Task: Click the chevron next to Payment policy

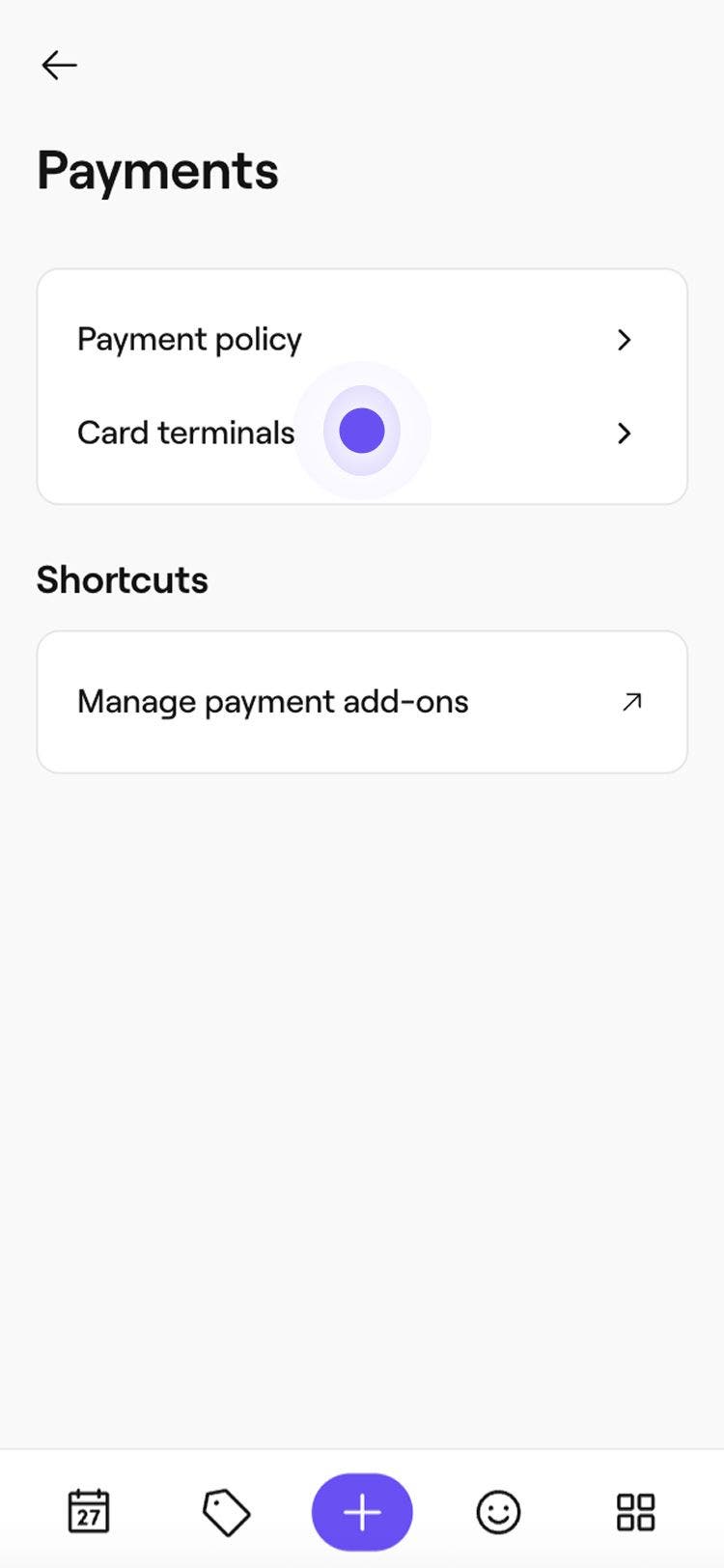Action: (x=625, y=340)
